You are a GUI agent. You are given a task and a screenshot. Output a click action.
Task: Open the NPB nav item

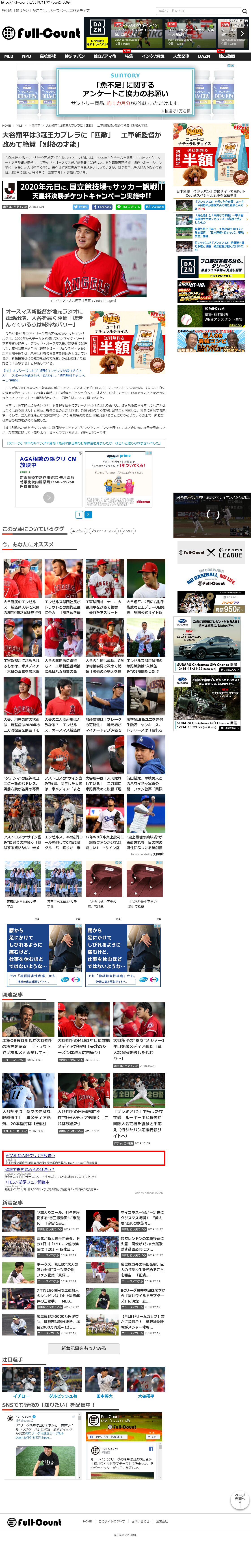pos(26,56)
